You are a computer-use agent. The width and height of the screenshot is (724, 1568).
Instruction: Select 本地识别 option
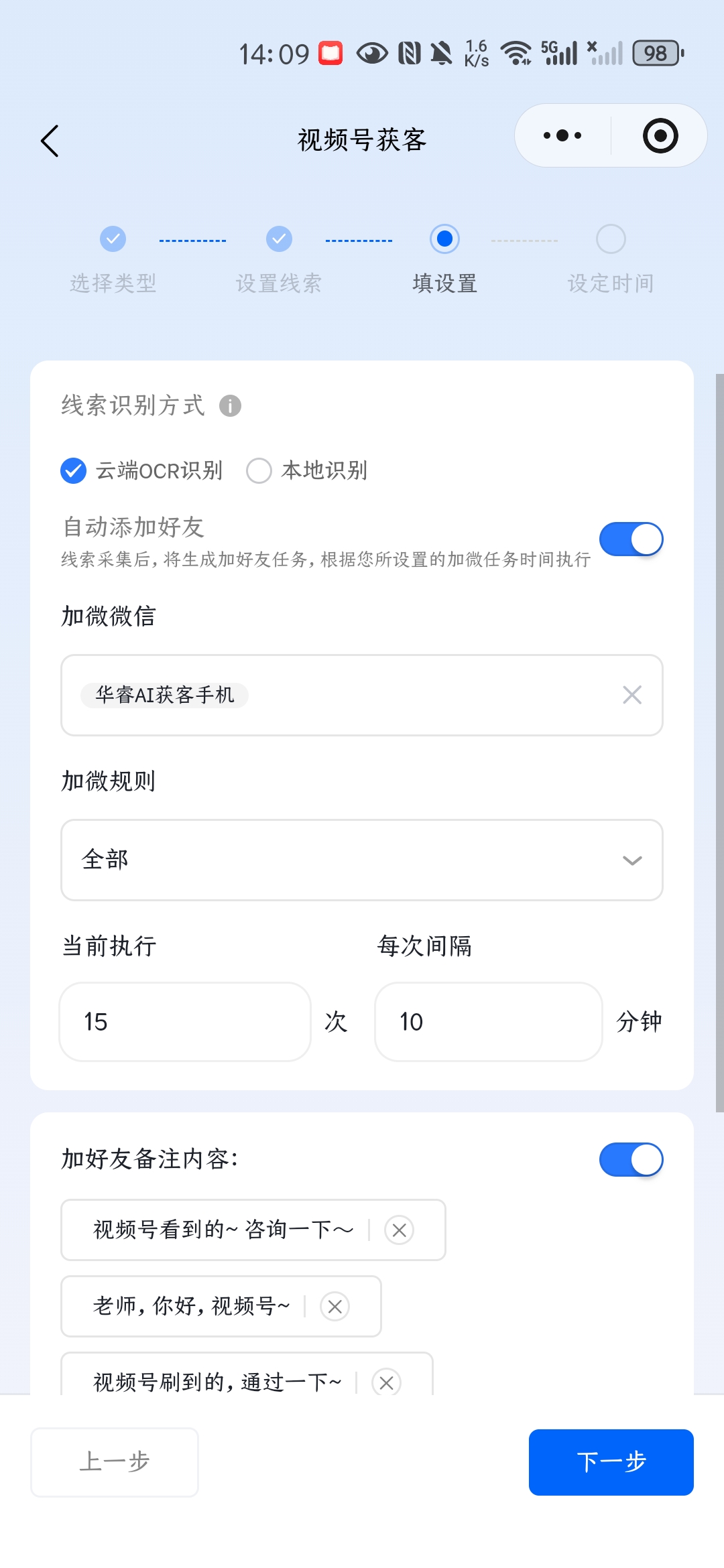[x=259, y=470]
